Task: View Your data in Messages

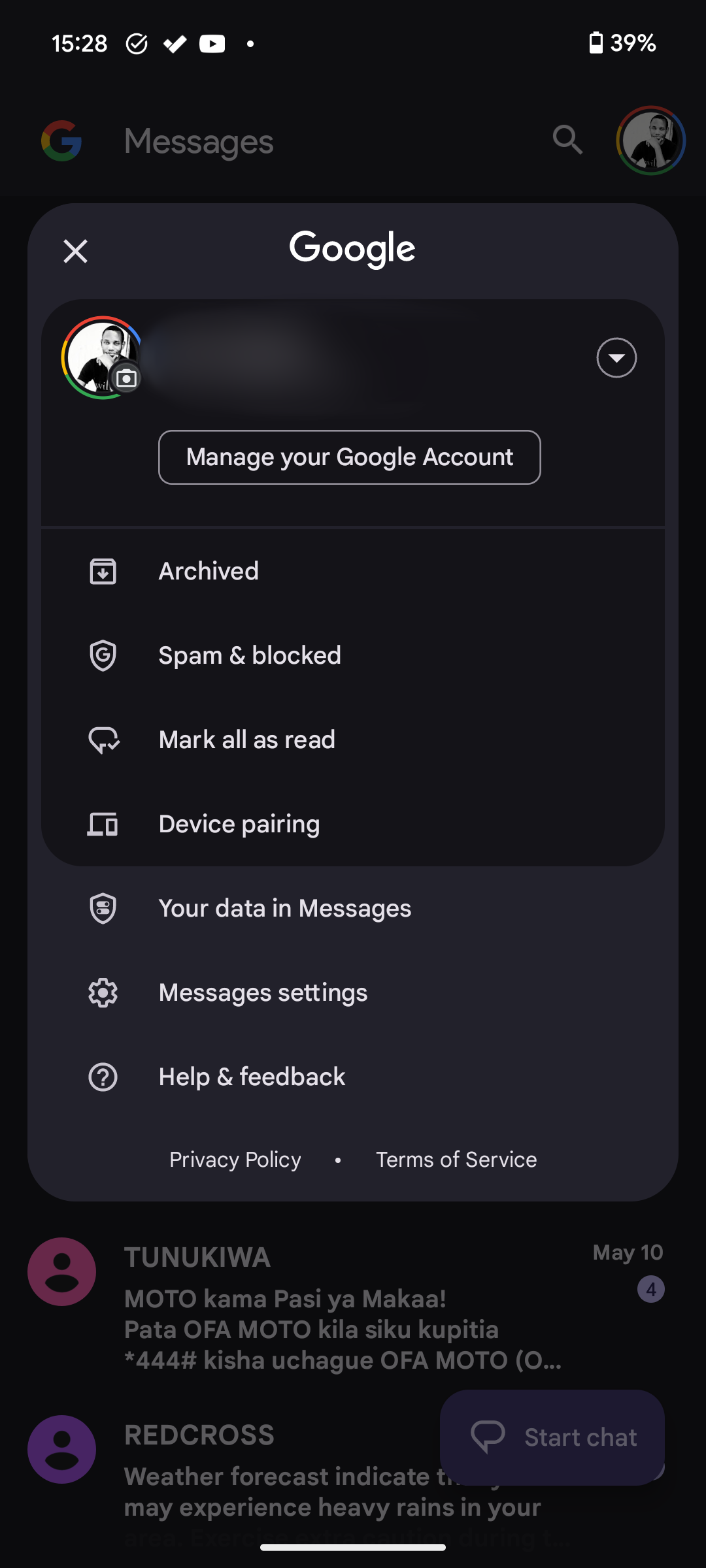Action: (284, 909)
